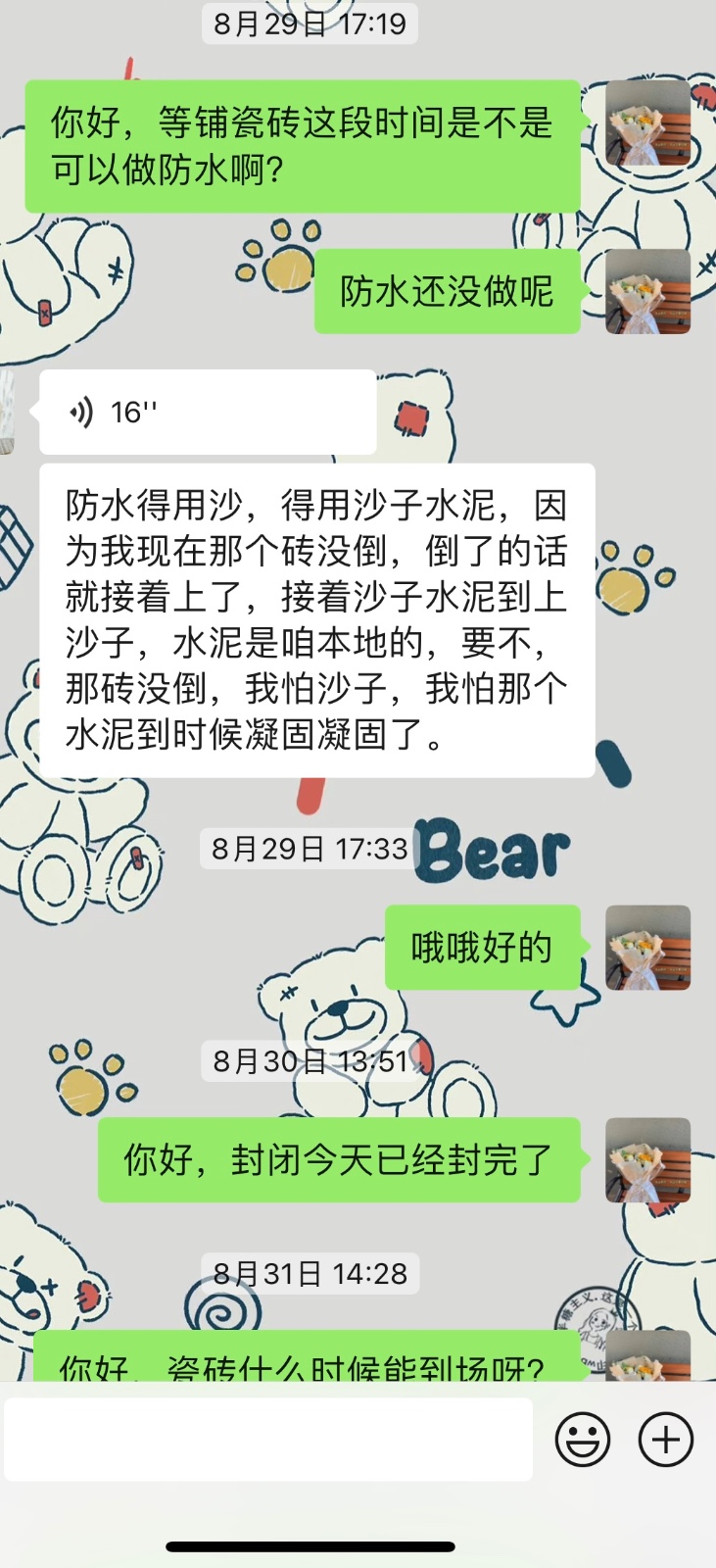The width and height of the screenshot is (716, 1568).
Task: Tap the message input field
Action: point(268,1439)
